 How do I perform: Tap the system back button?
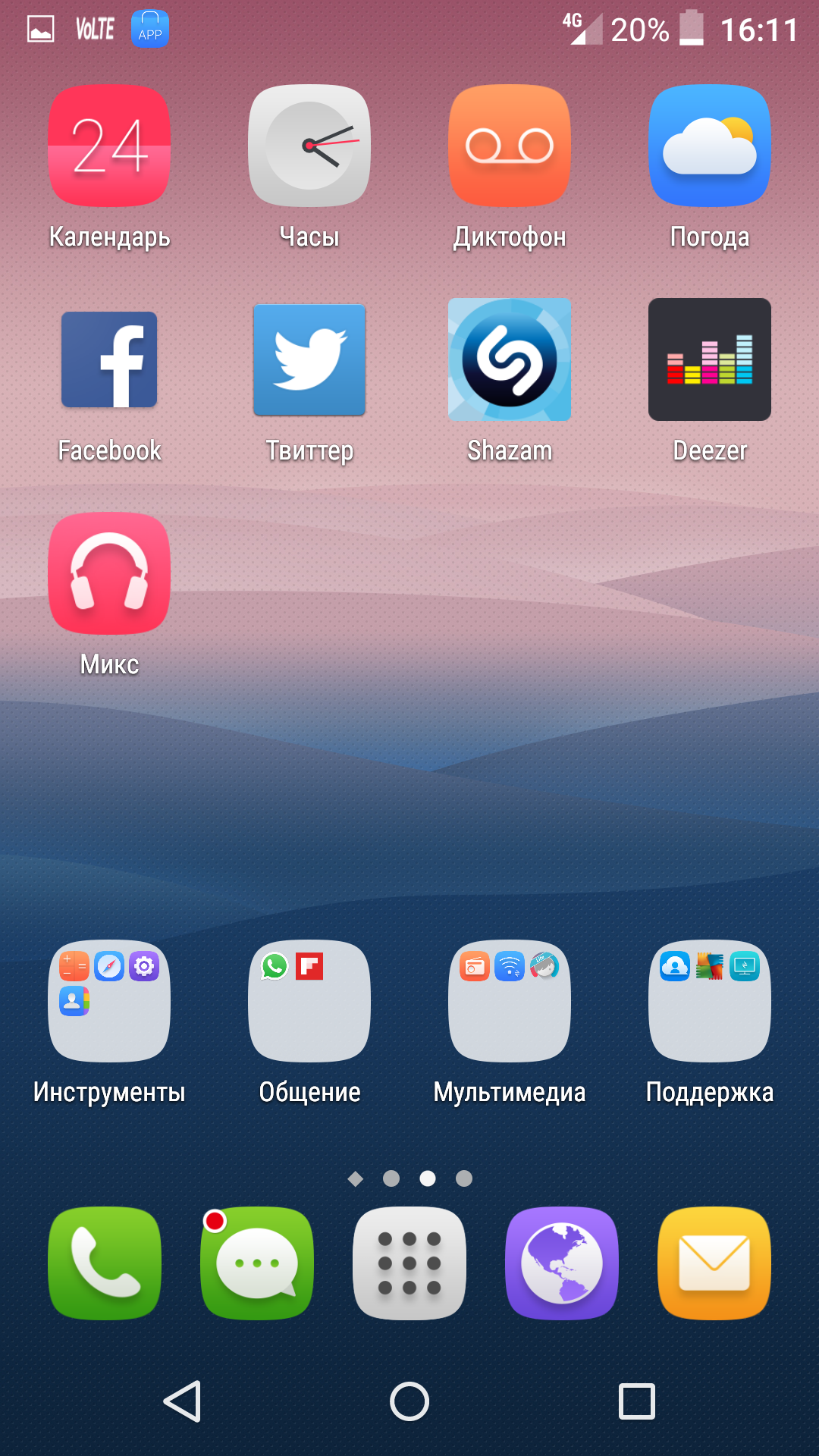[183, 1401]
